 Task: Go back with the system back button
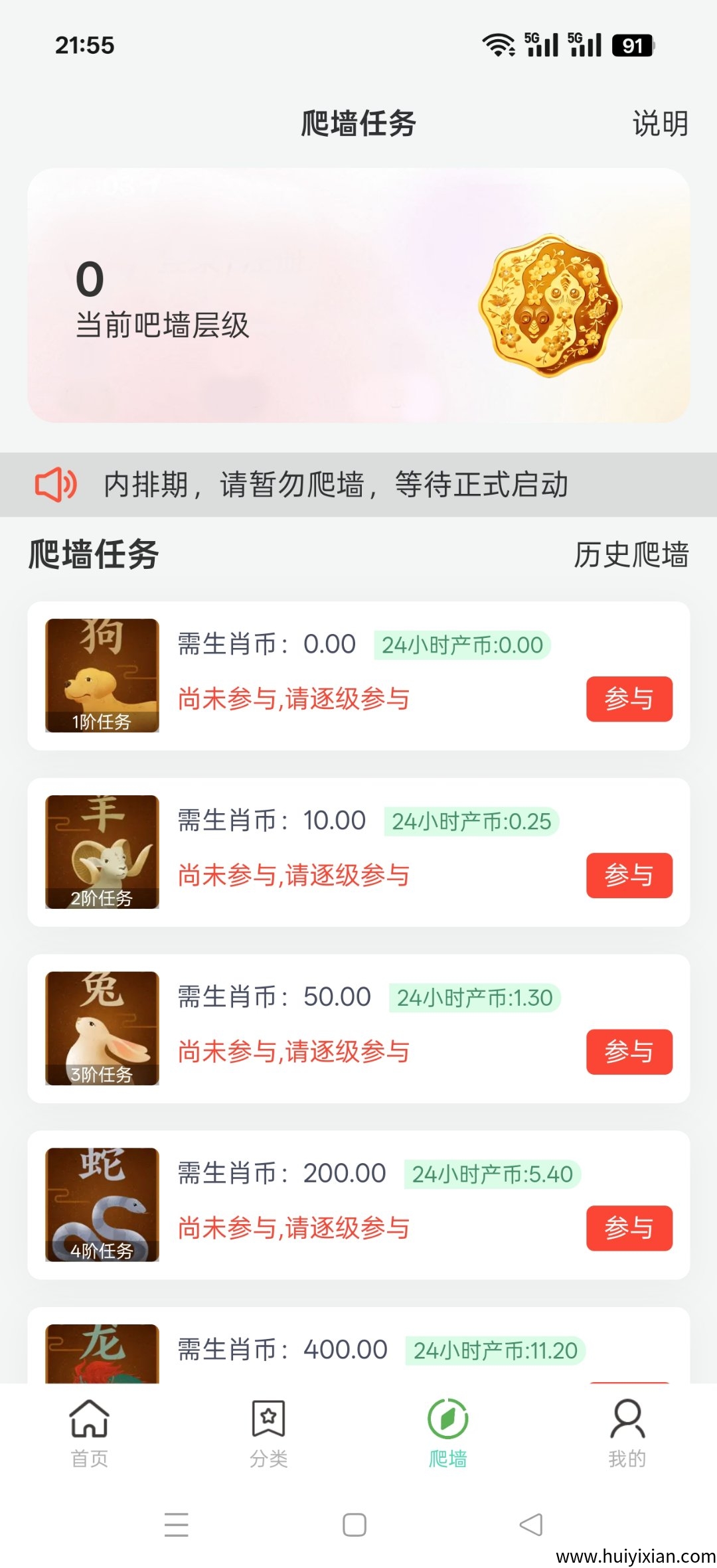pyautogui.click(x=531, y=1525)
